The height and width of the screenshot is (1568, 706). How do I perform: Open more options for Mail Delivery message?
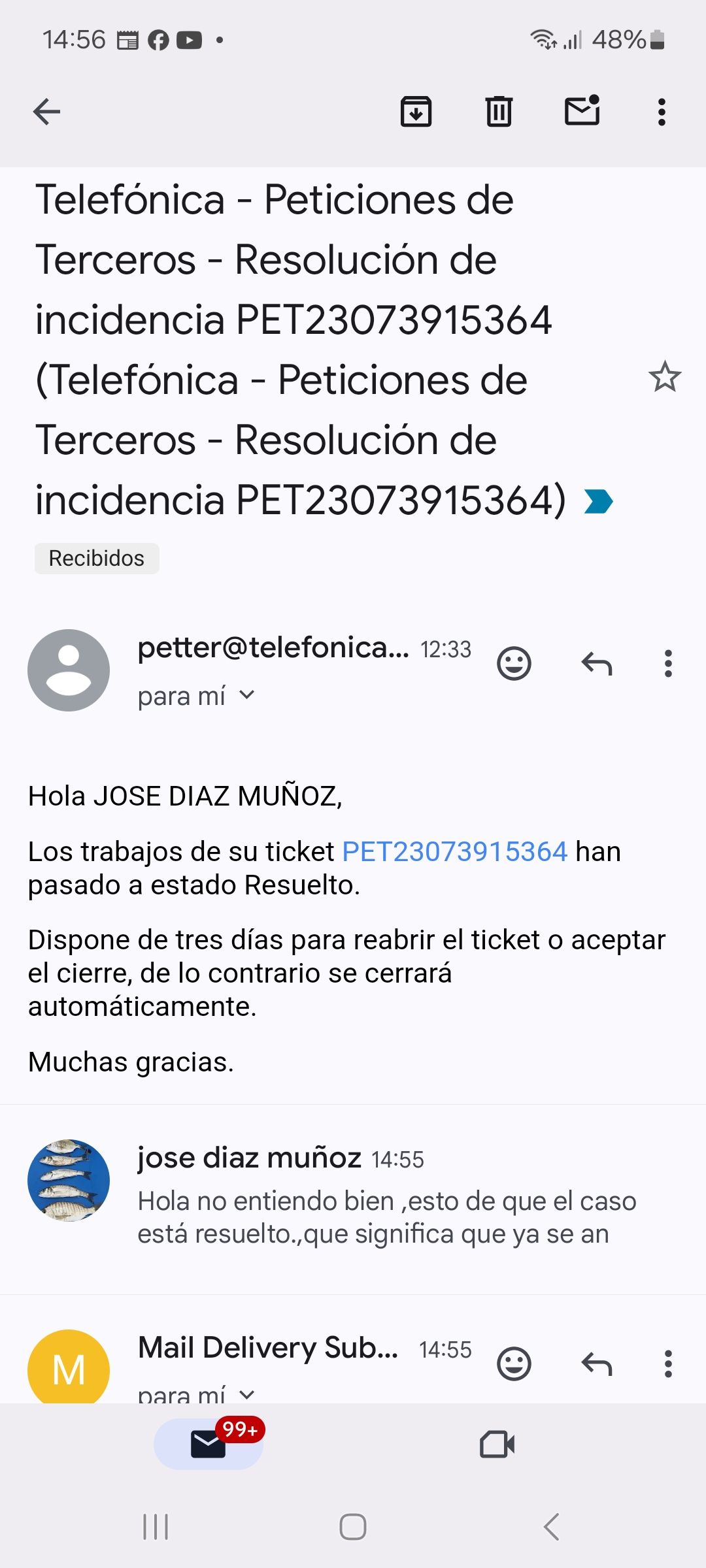(x=667, y=1364)
